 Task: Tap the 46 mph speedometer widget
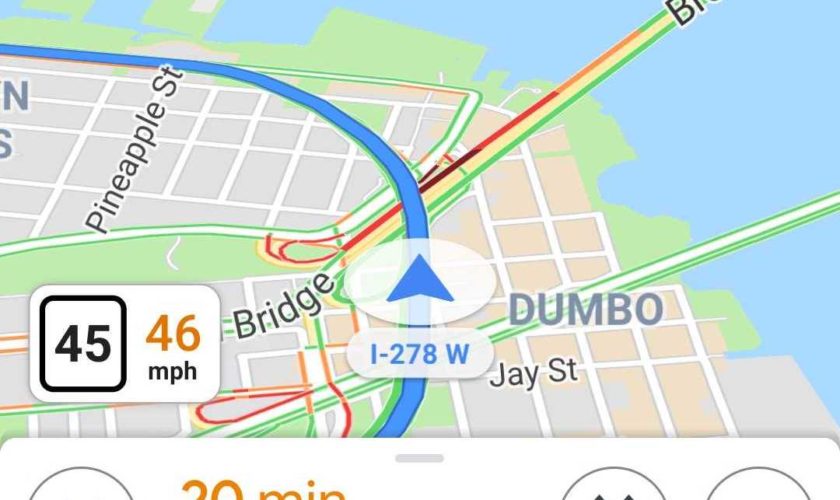pyautogui.click(x=171, y=344)
